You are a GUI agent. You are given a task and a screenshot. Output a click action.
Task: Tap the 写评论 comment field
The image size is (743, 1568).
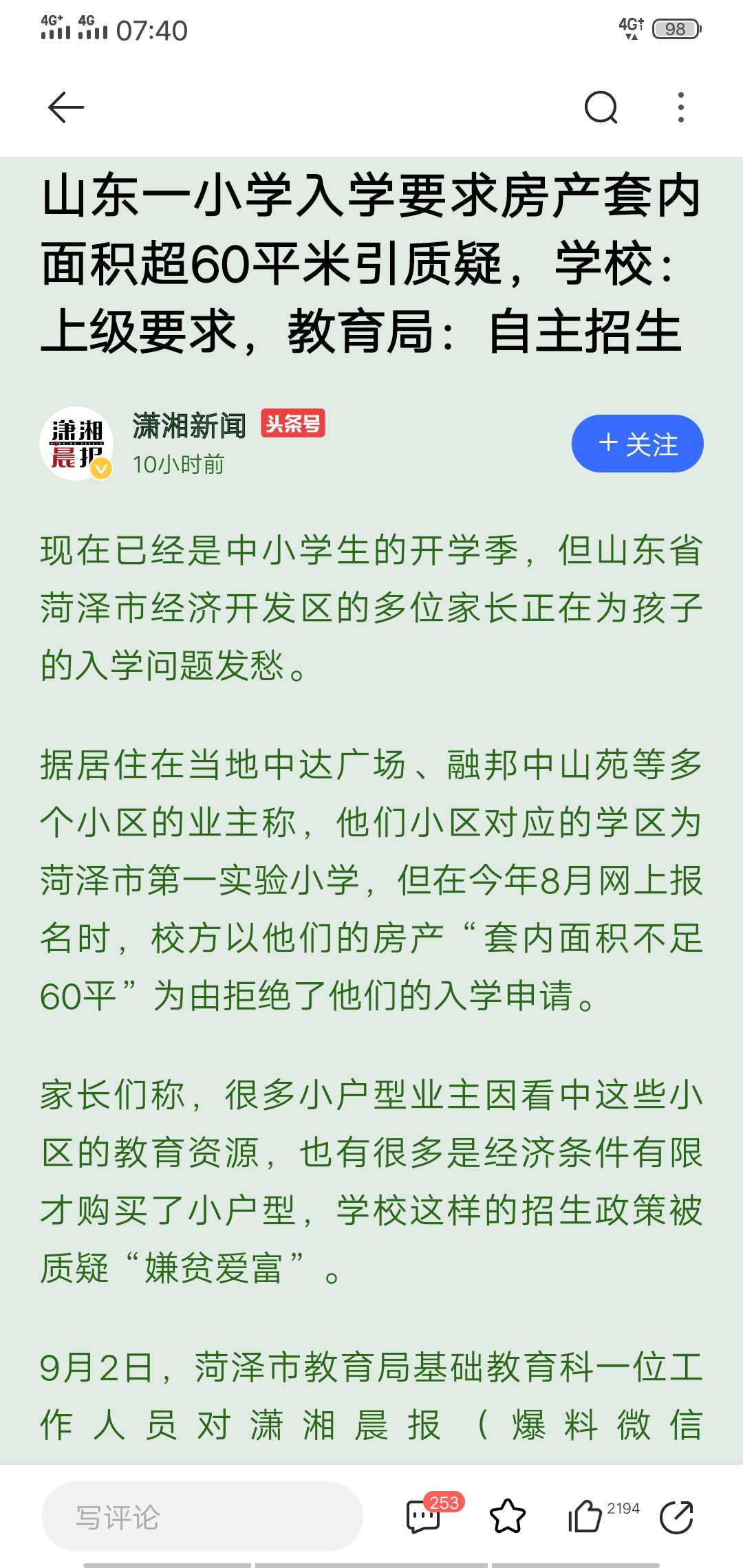tap(202, 1516)
